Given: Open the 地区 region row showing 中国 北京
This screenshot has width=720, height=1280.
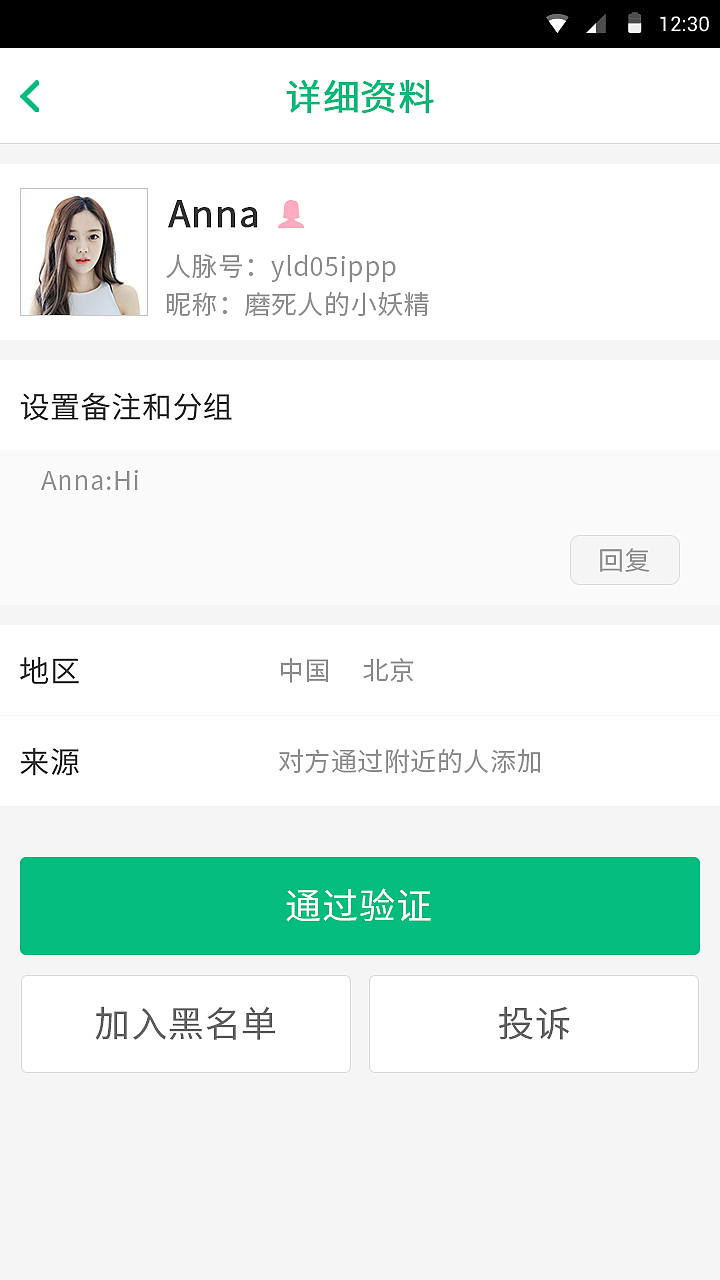Looking at the screenshot, I should (x=360, y=670).
